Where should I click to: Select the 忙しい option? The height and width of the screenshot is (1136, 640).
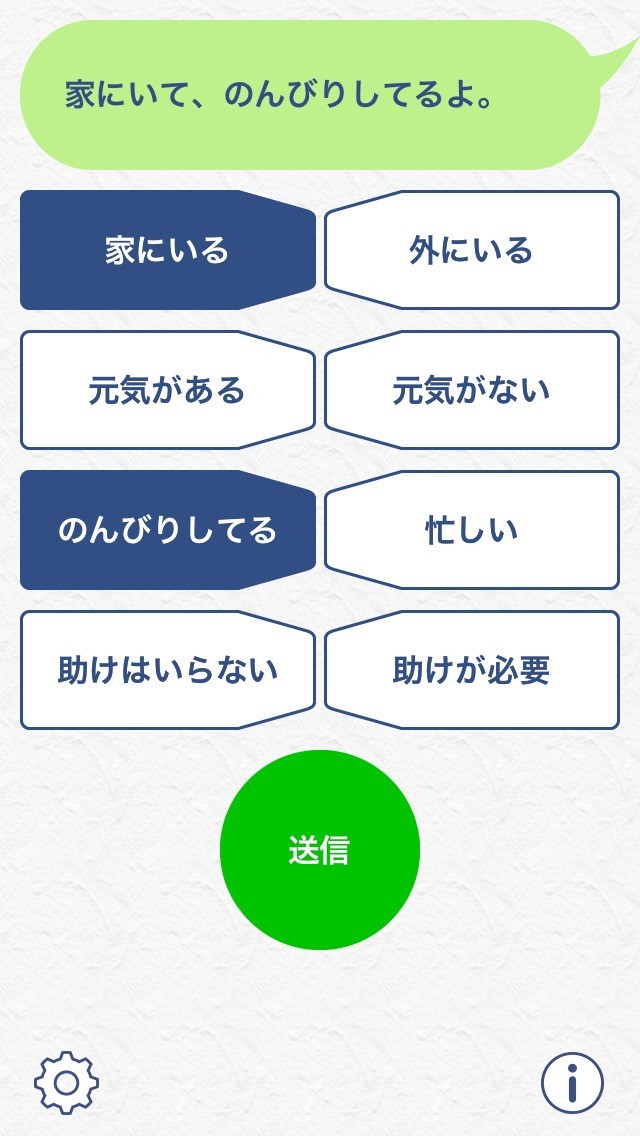pyautogui.click(x=472, y=530)
